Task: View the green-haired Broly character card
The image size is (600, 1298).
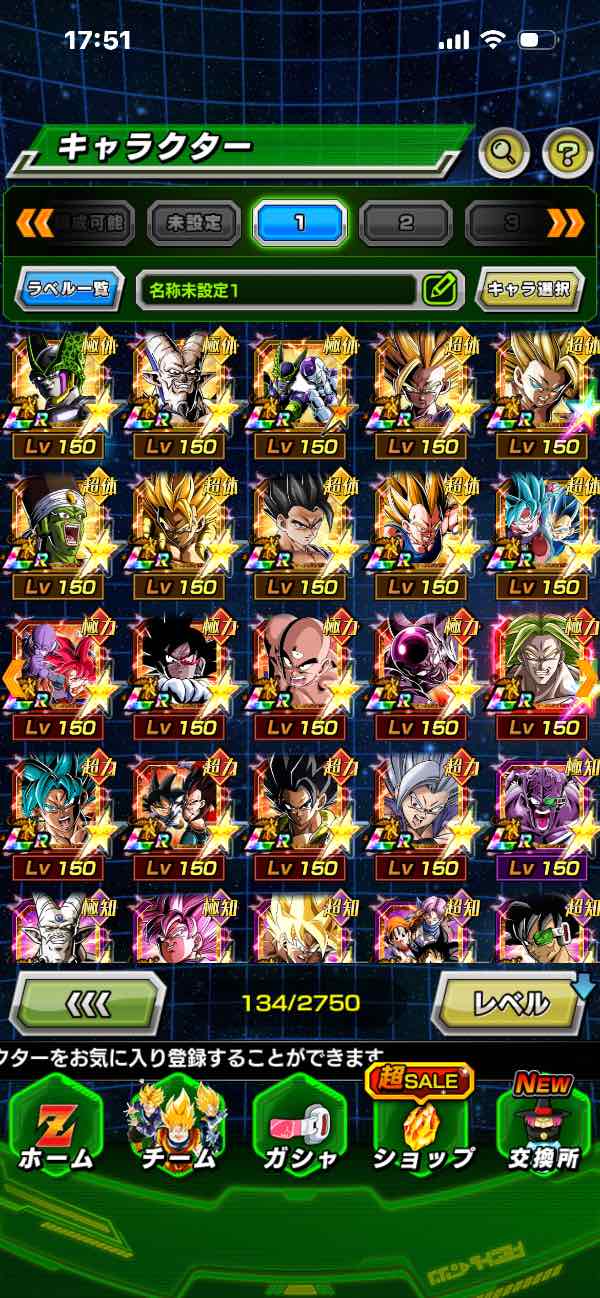Action: pyautogui.click(x=543, y=675)
